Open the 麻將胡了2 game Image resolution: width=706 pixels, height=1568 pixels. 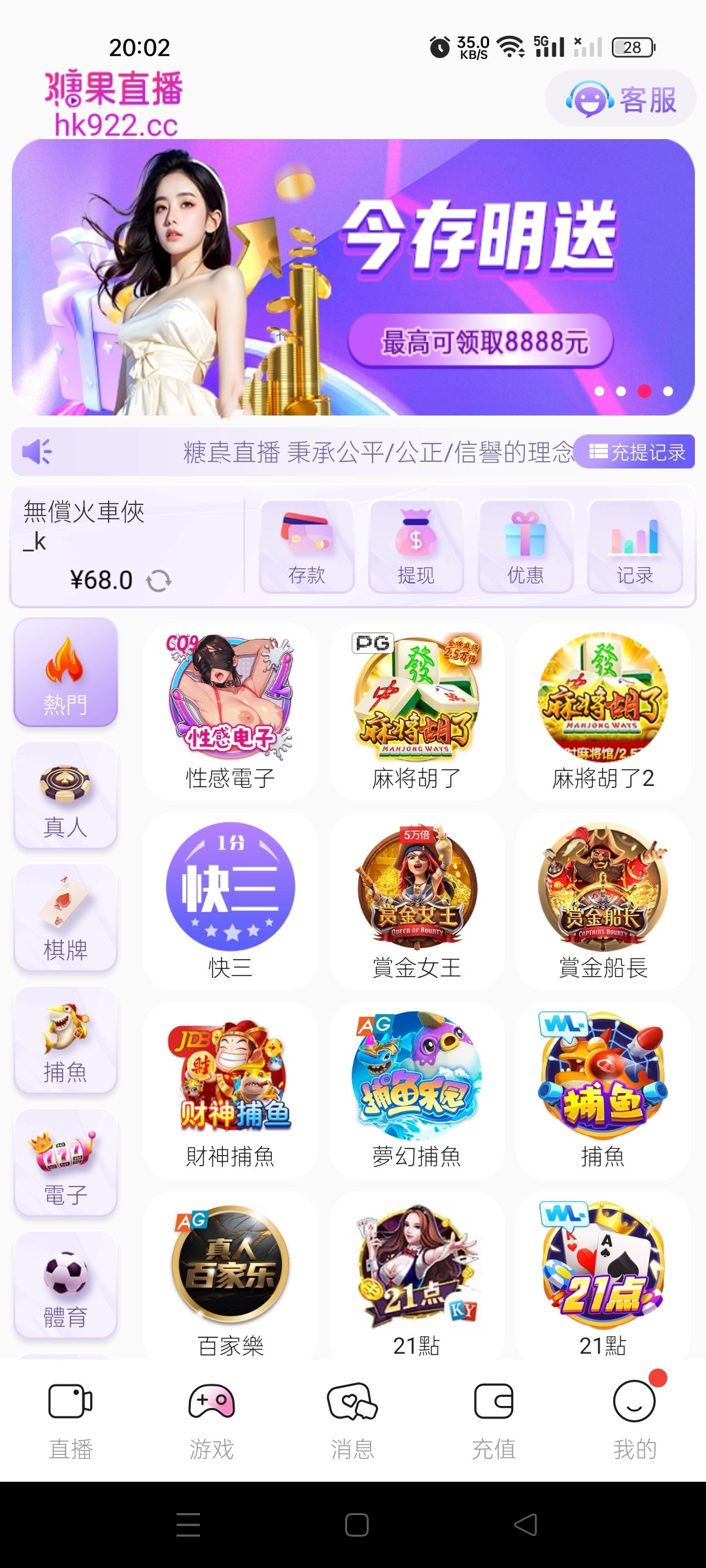[x=603, y=711]
